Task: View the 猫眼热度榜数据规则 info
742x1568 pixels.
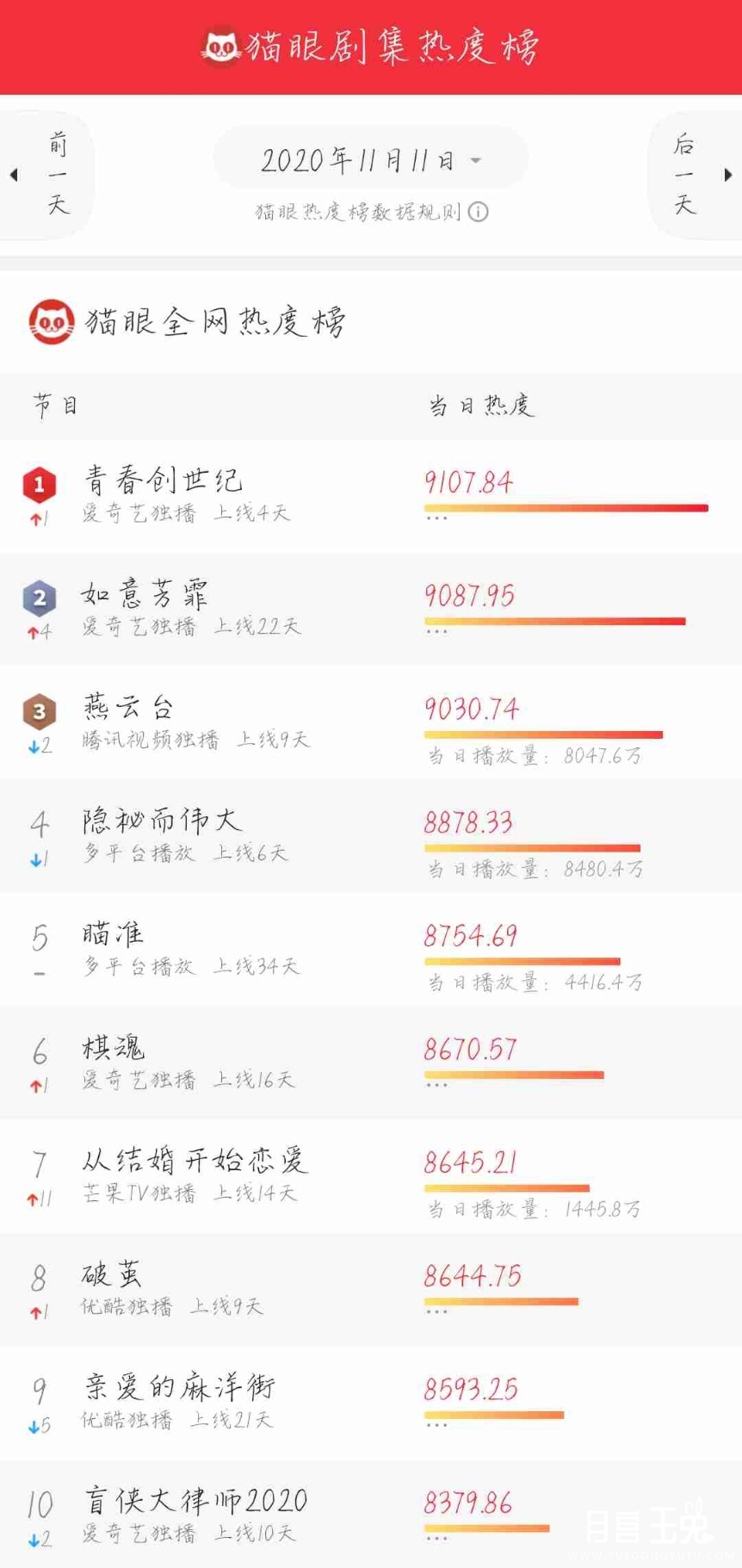Action: [x=371, y=212]
